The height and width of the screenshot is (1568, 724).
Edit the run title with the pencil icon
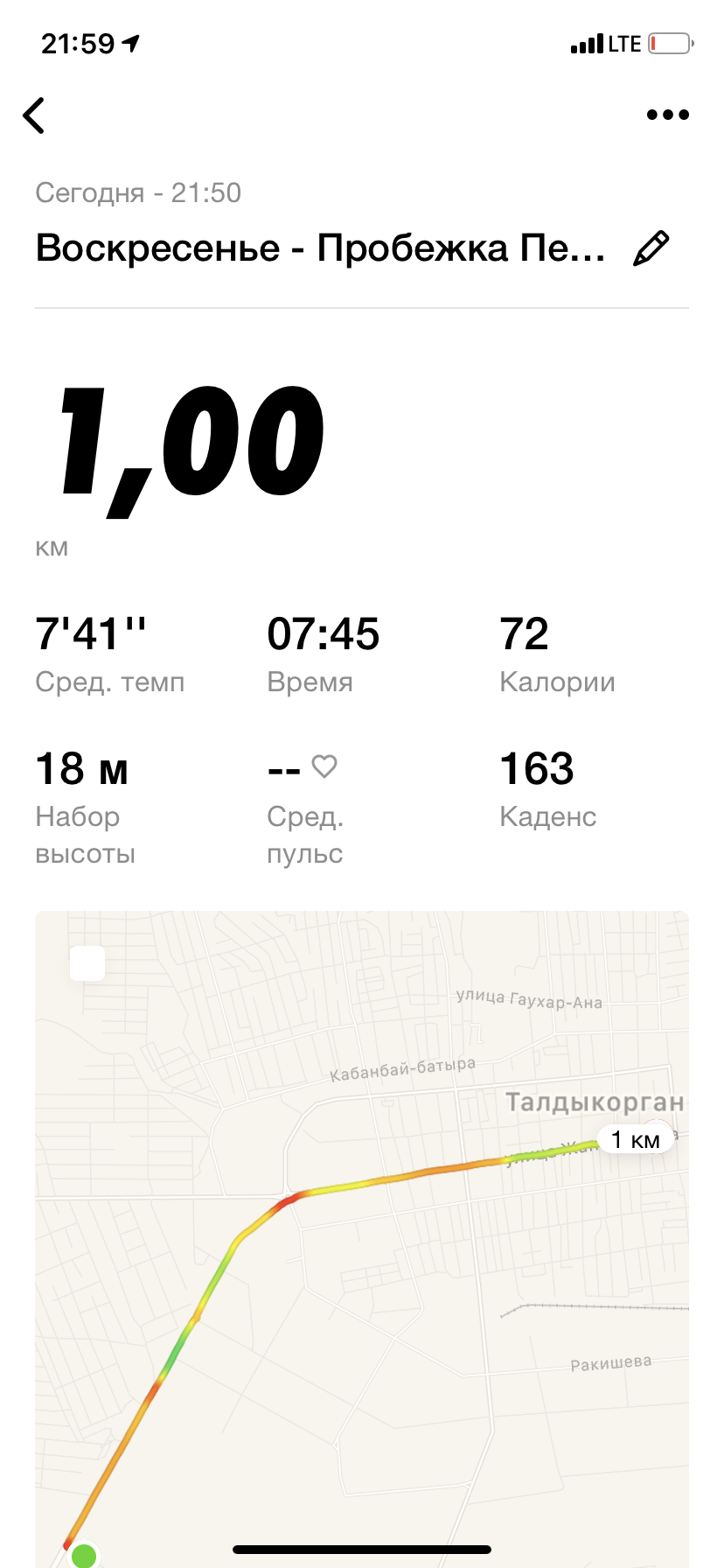[651, 248]
